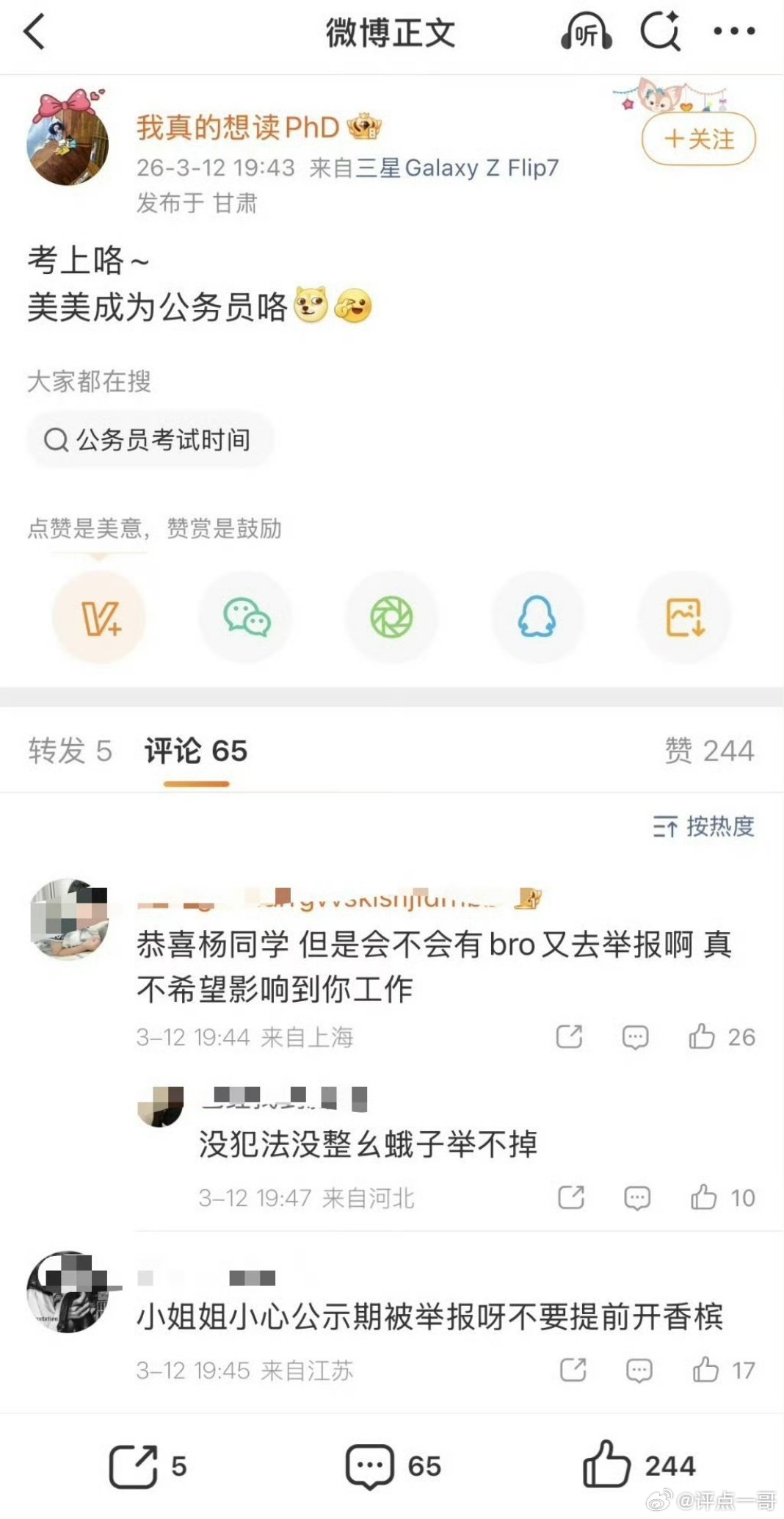Click the +关注 follow button
The height and width of the screenshot is (1519, 784).
[x=696, y=137]
